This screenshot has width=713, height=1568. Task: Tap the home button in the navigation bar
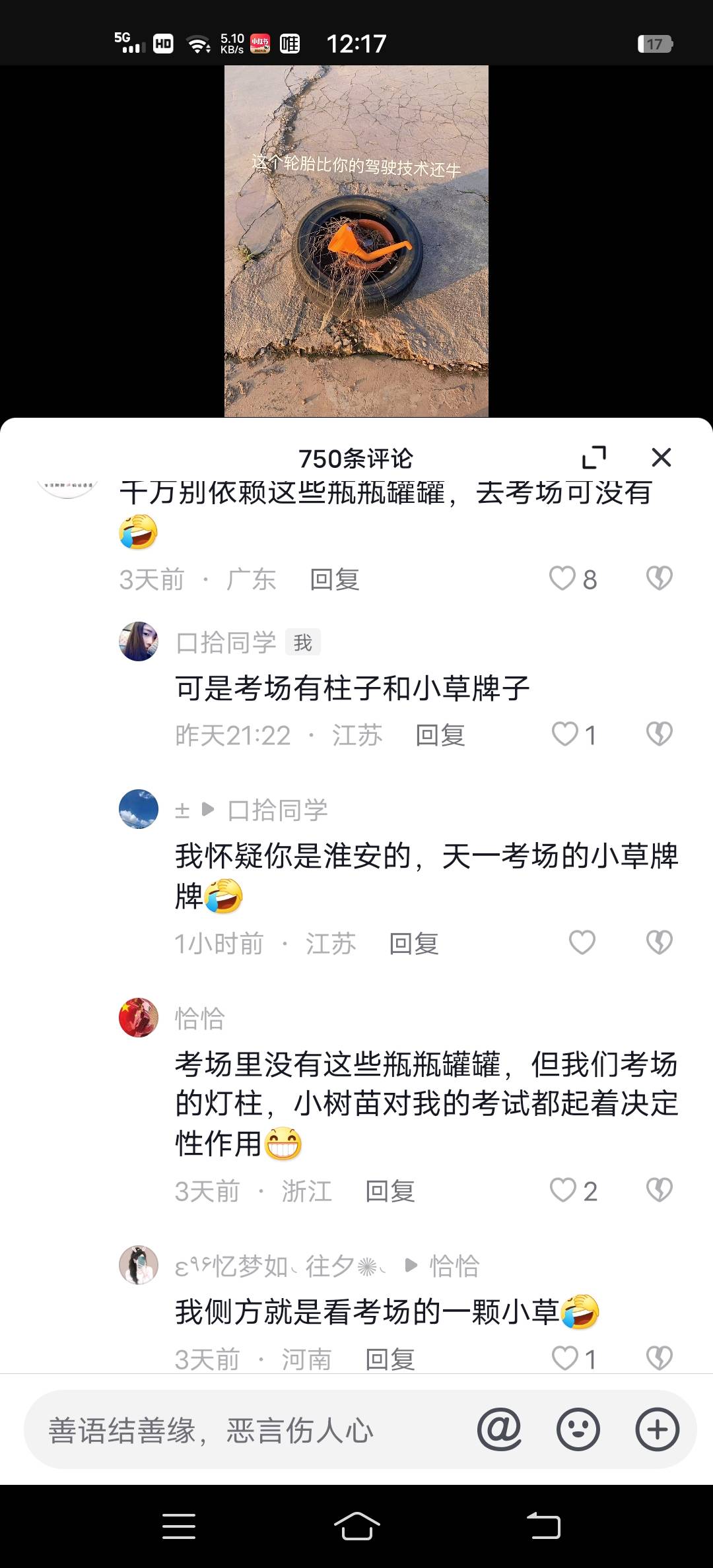(356, 1526)
